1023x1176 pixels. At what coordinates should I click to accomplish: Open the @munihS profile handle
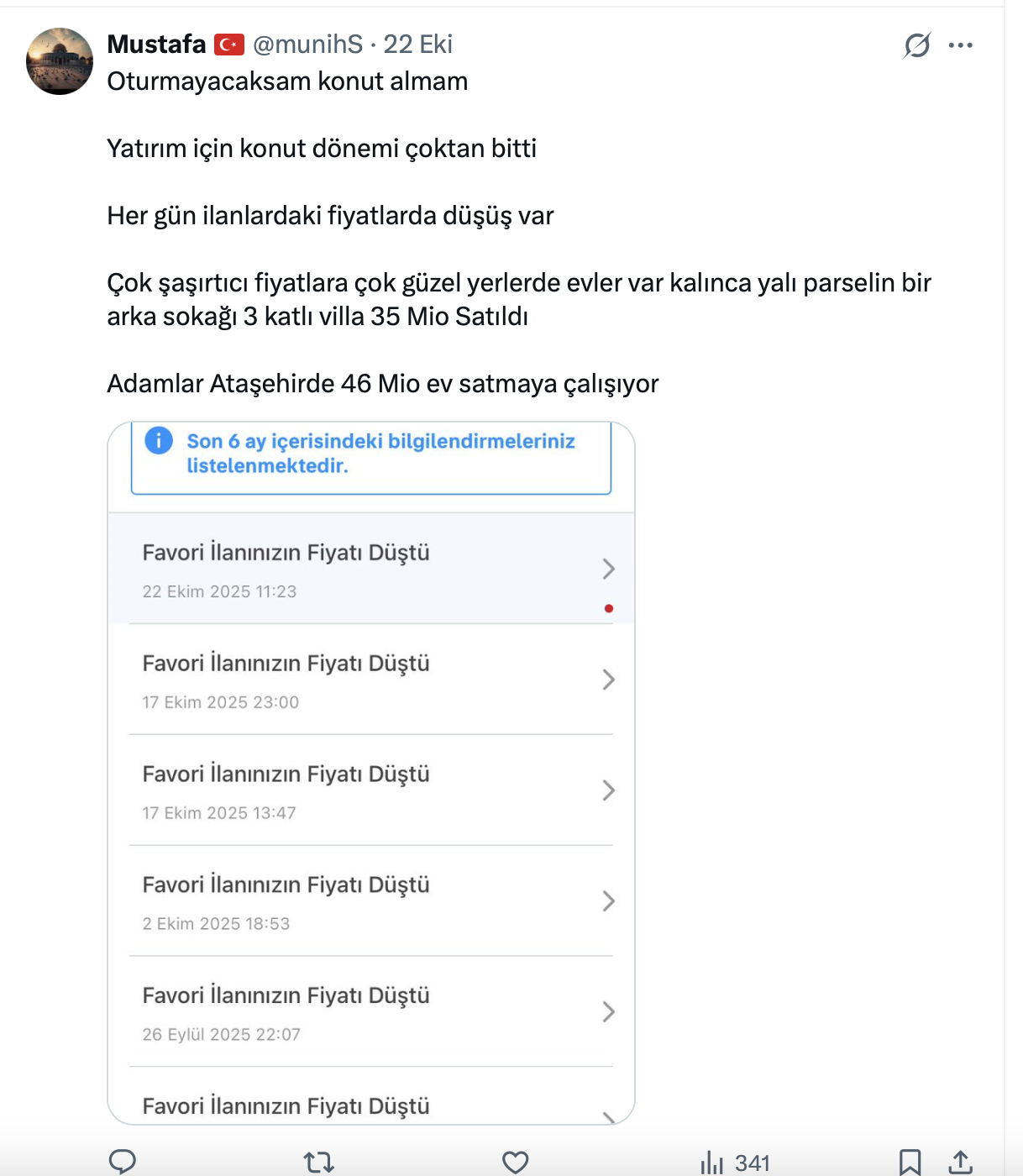click(x=307, y=44)
